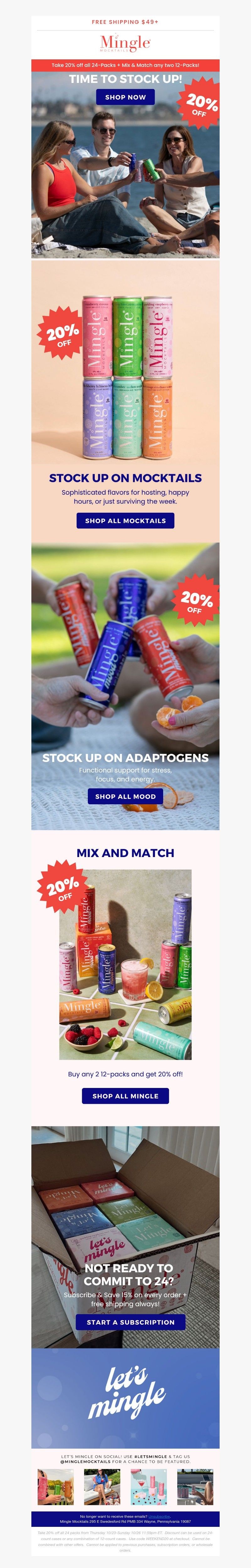Tap the SHOP NOW button
The height and width of the screenshot is (1568, 251).
125,97
